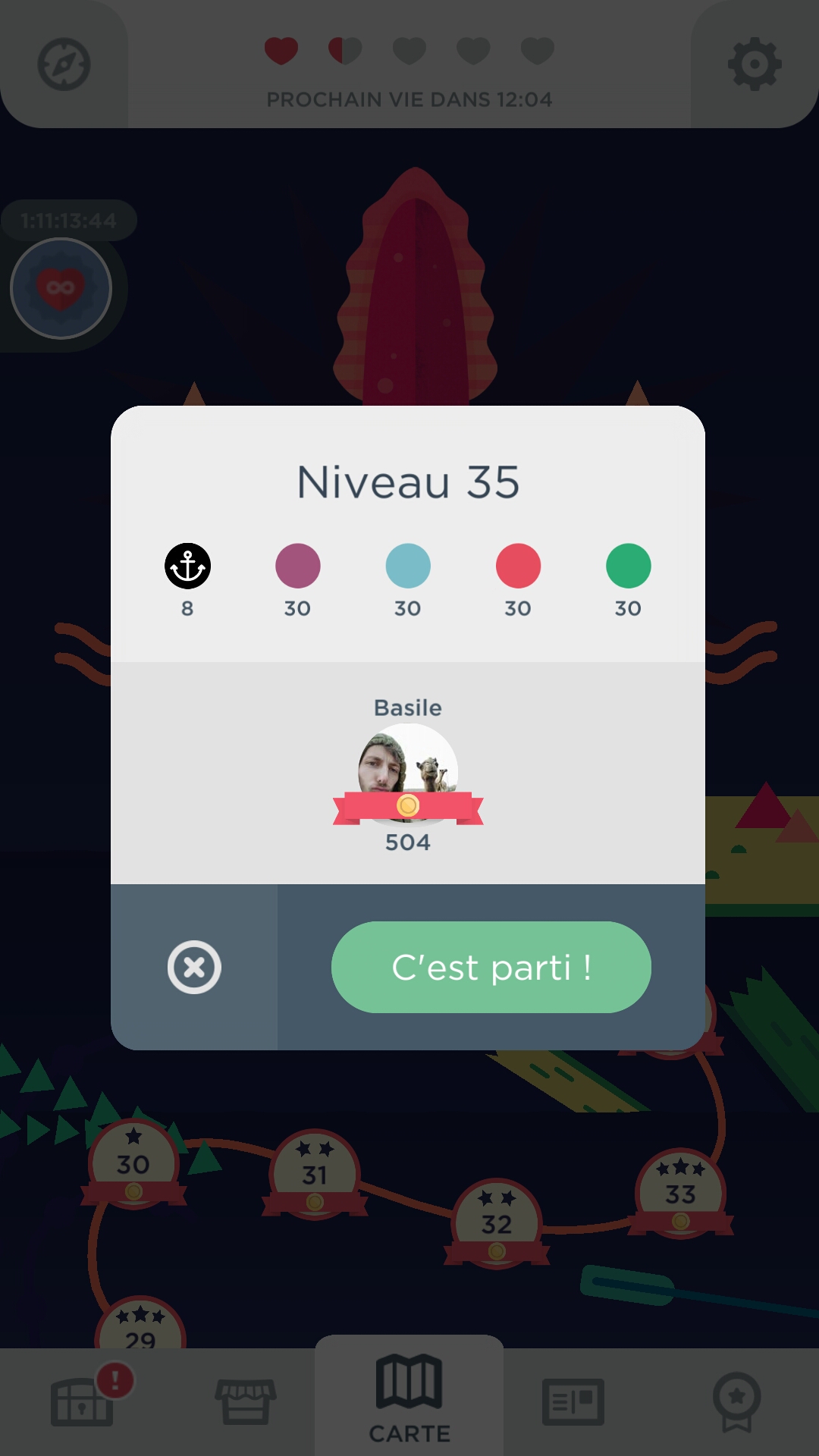Start level 35 with C'est parti !
The image size is (819, 1456).
491,967
